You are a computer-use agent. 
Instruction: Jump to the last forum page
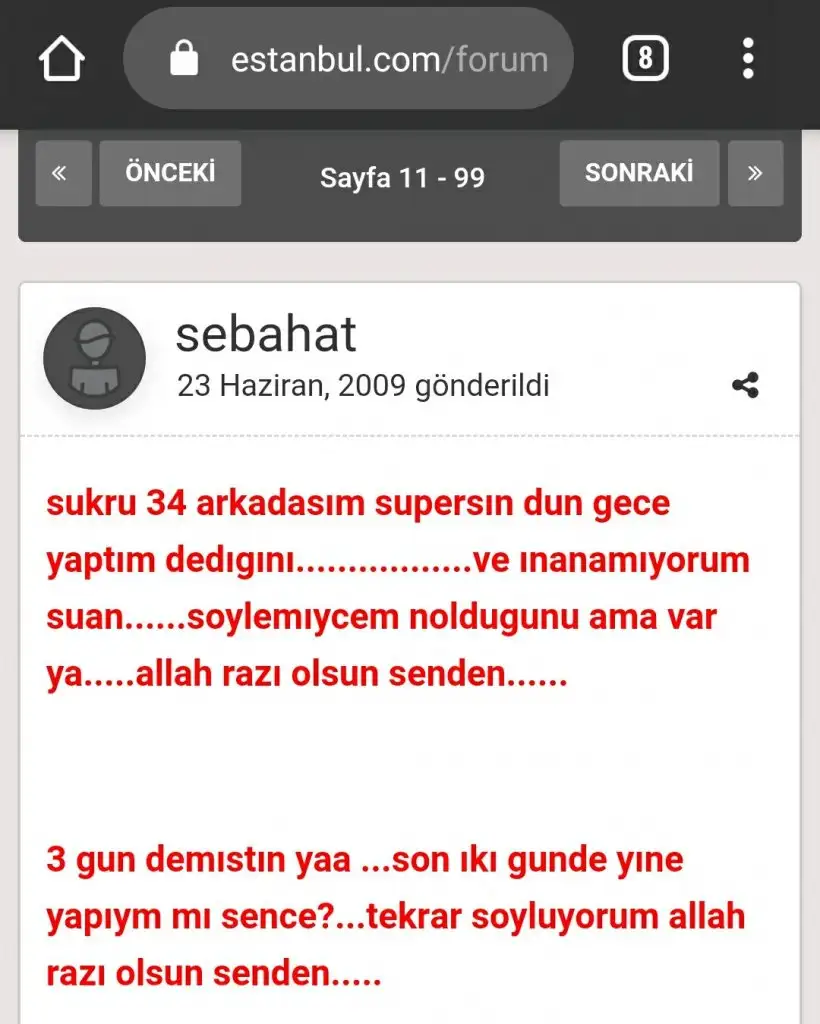[755, 173]
